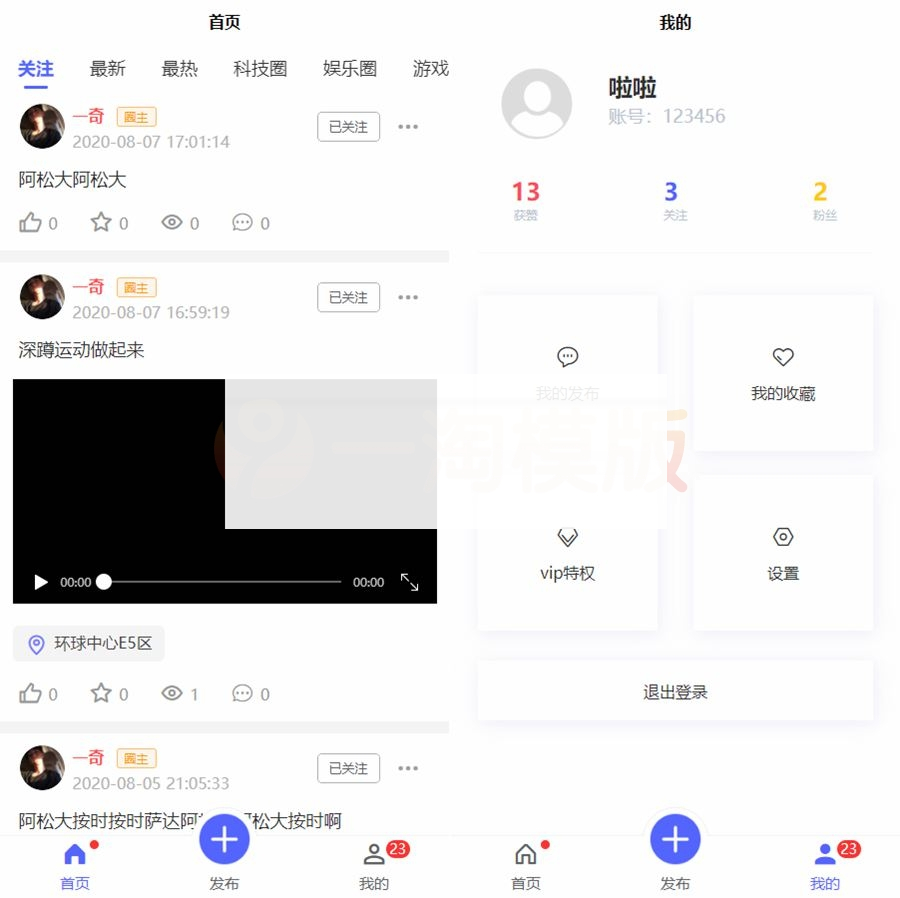Like the post 阿松大阿松大
The image size is (900, 898).
coord(31,222)
